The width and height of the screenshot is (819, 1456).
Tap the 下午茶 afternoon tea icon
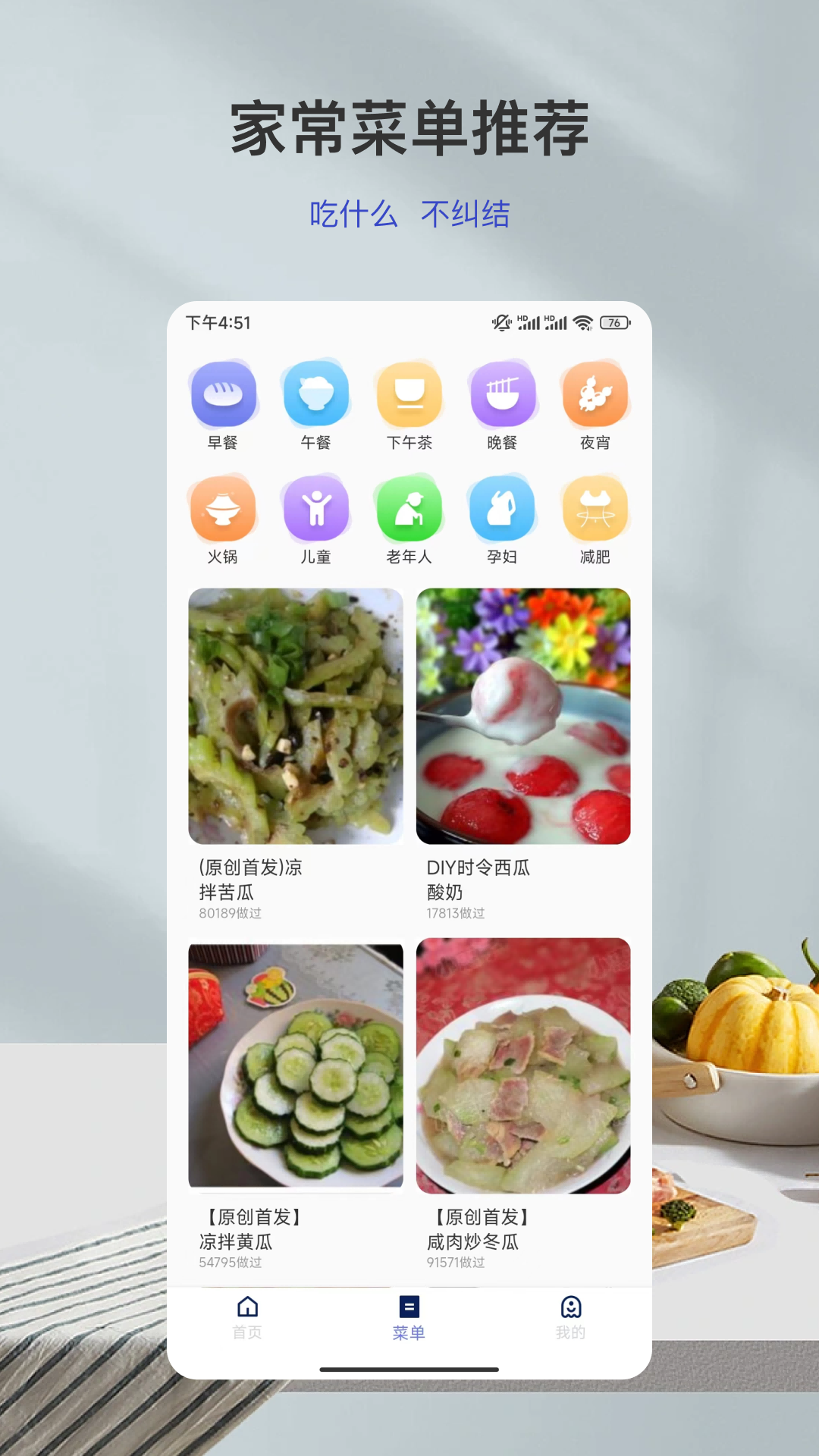pos(409,394)
